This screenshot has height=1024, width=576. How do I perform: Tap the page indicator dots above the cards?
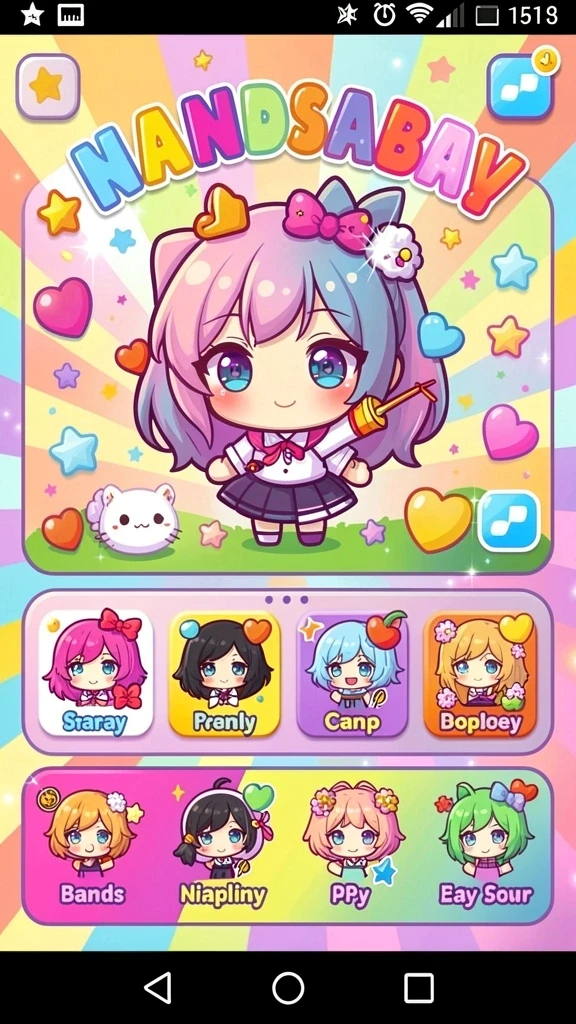(287, 599)
